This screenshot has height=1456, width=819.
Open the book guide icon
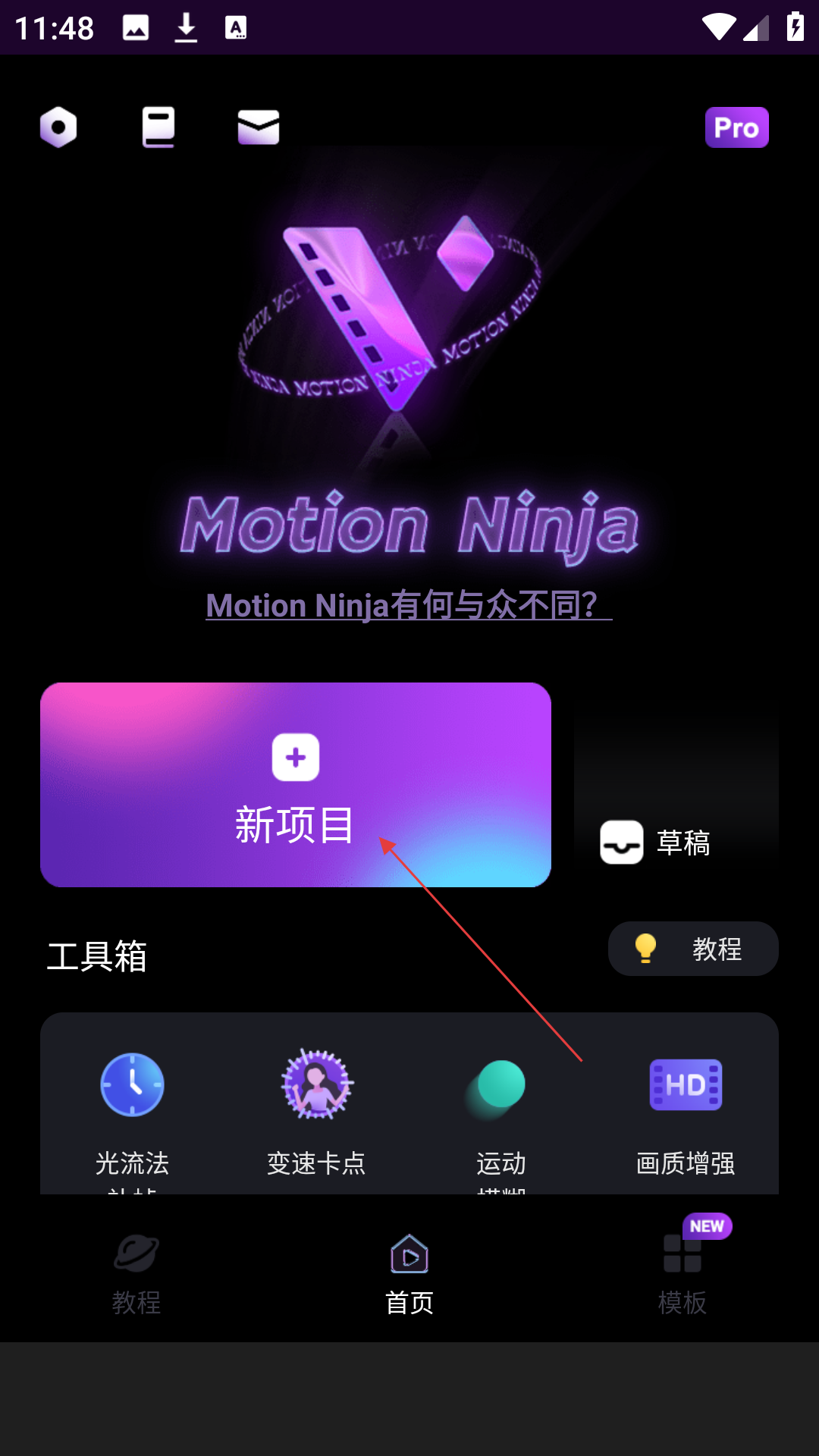pos(158,127)
